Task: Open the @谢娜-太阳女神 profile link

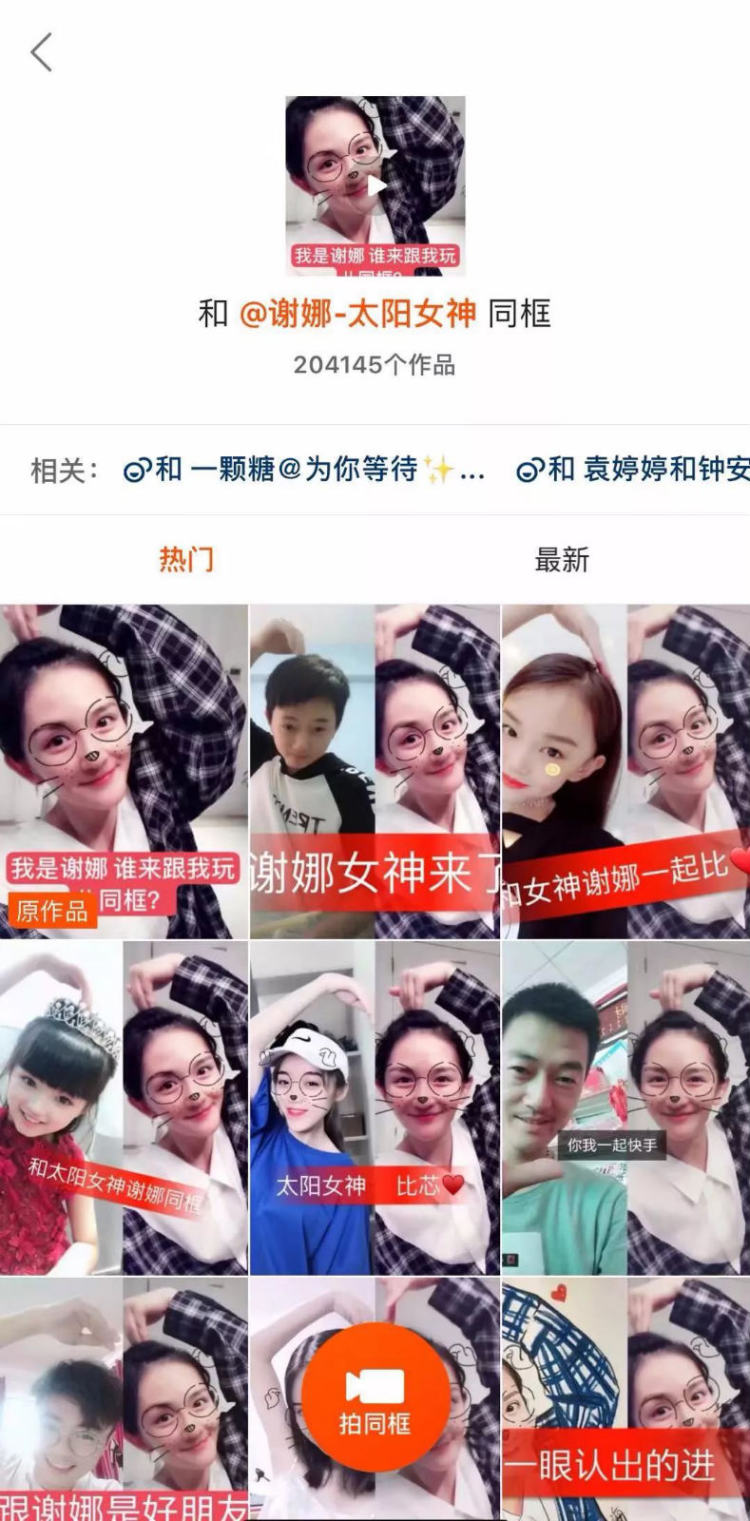Action: point(357,314)
